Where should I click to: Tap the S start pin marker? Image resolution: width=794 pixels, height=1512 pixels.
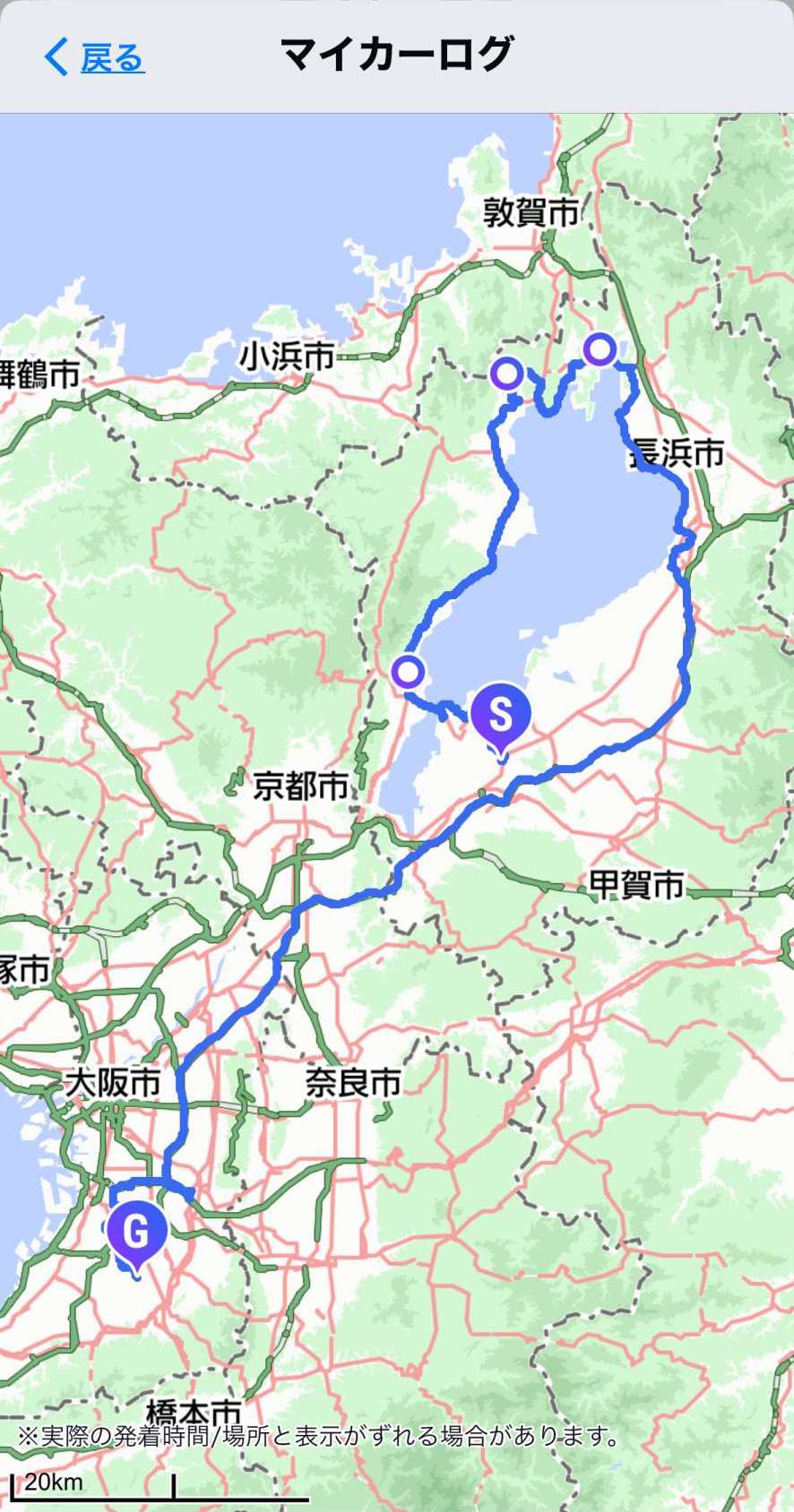coord(500,716)
